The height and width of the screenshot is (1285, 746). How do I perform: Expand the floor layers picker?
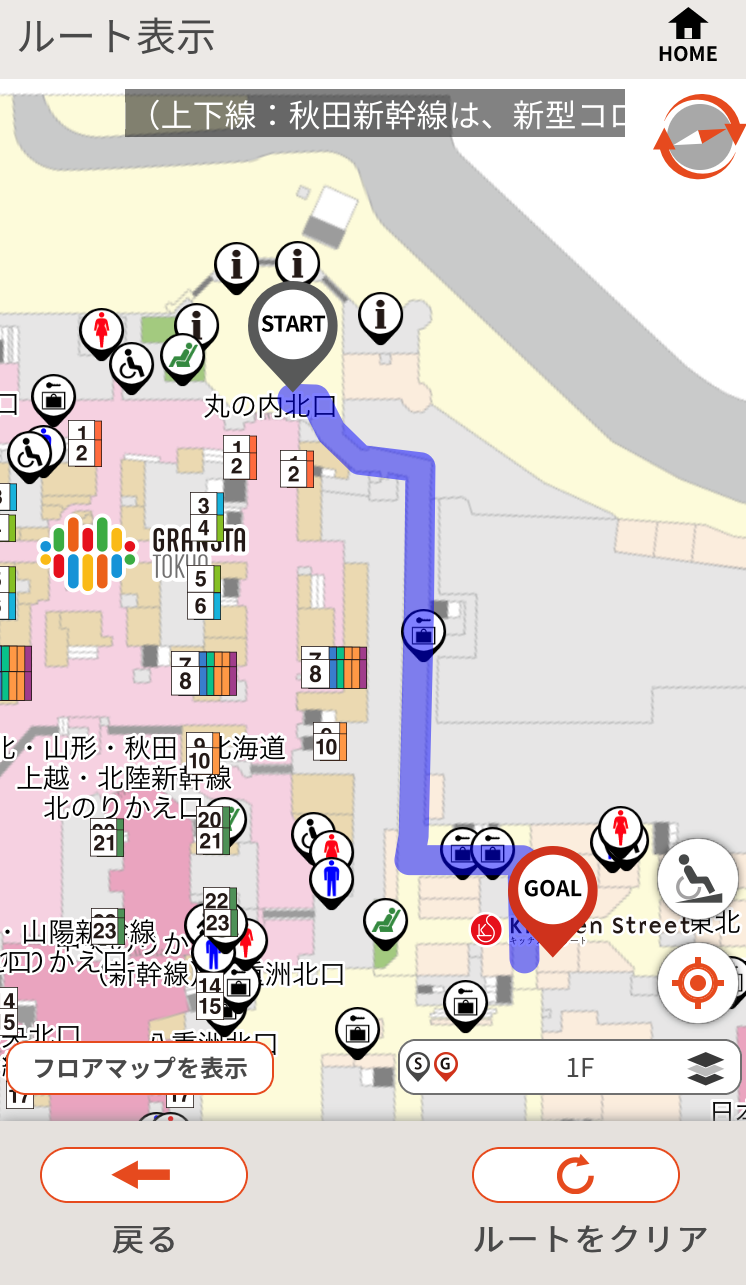pyautogui.click(x=707, y=1068)
